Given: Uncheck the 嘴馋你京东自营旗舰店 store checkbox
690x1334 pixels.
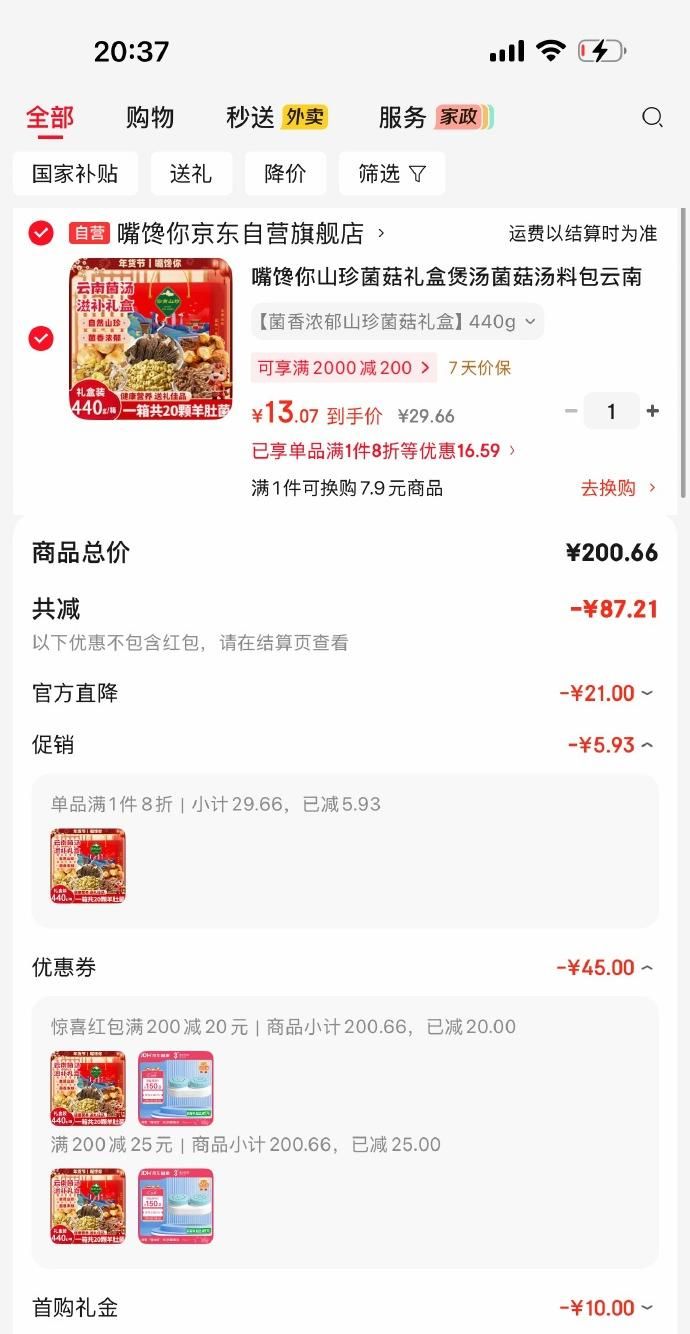Looking at the screenshot, I should [x=41, y=233].
